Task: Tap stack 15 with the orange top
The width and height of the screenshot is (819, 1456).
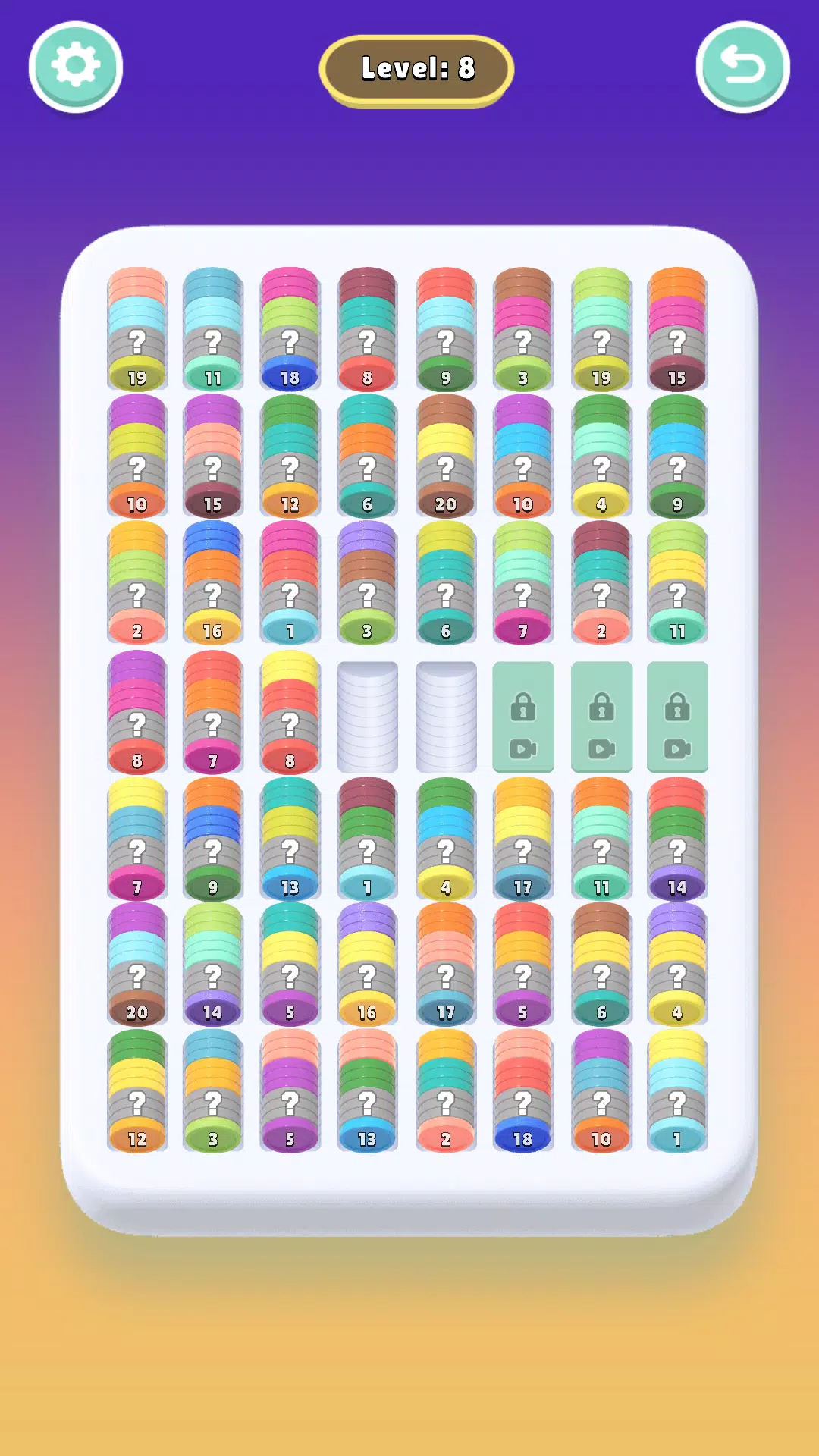Action: 677,329
